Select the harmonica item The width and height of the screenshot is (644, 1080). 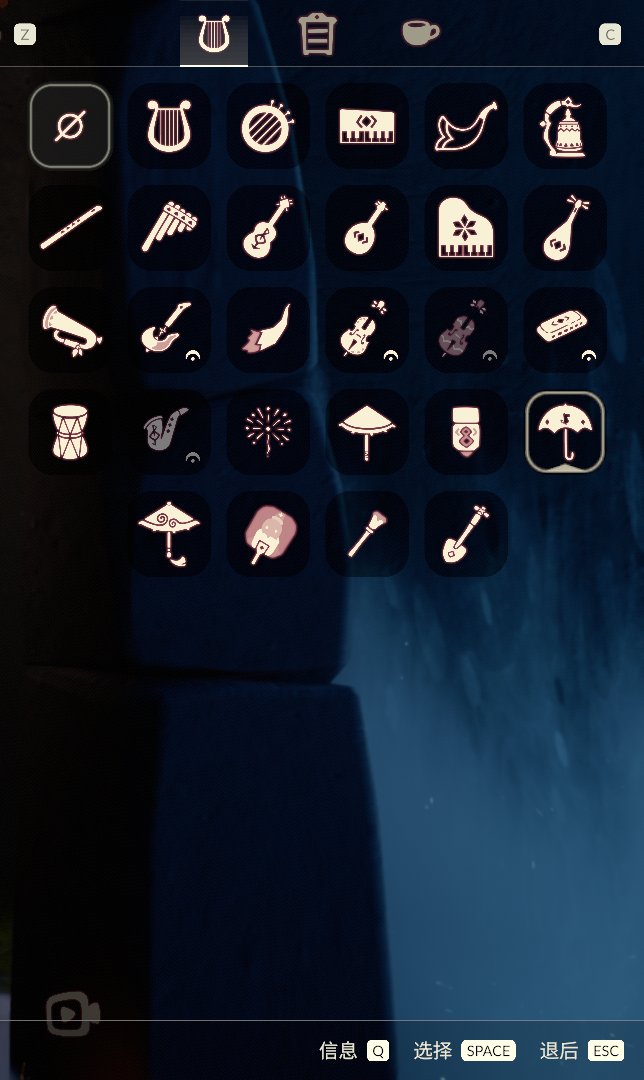(x=565, y=330)
